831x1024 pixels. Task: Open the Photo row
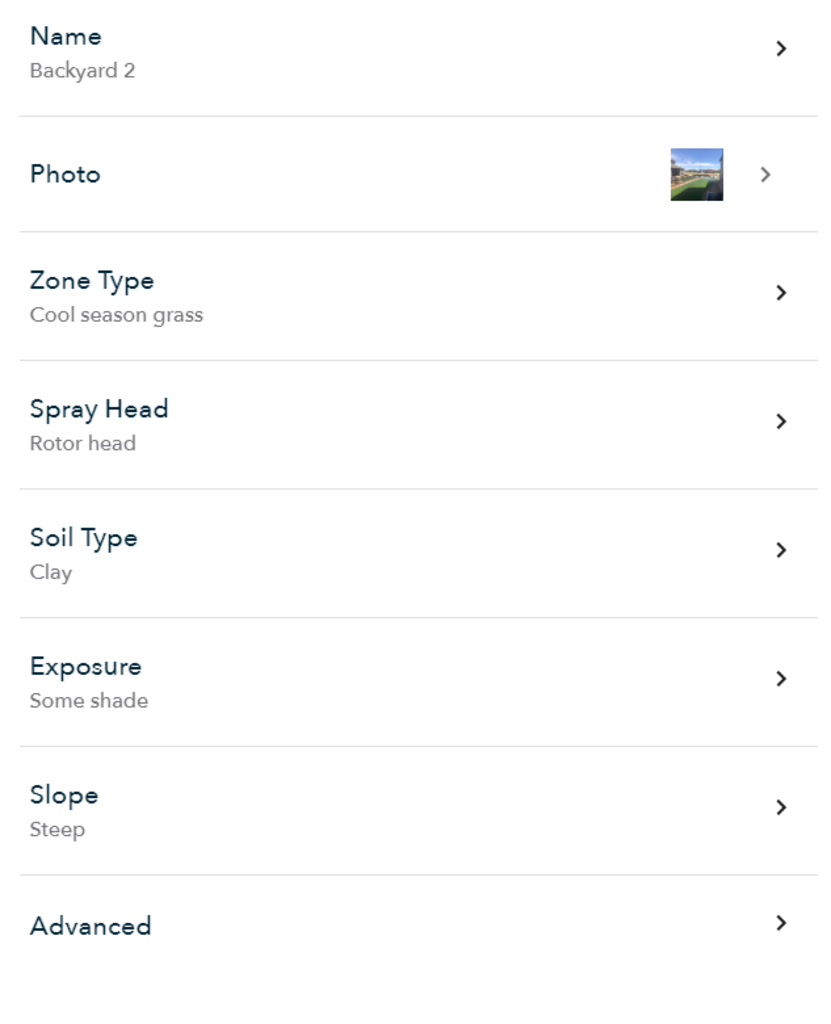pos(415,175)
